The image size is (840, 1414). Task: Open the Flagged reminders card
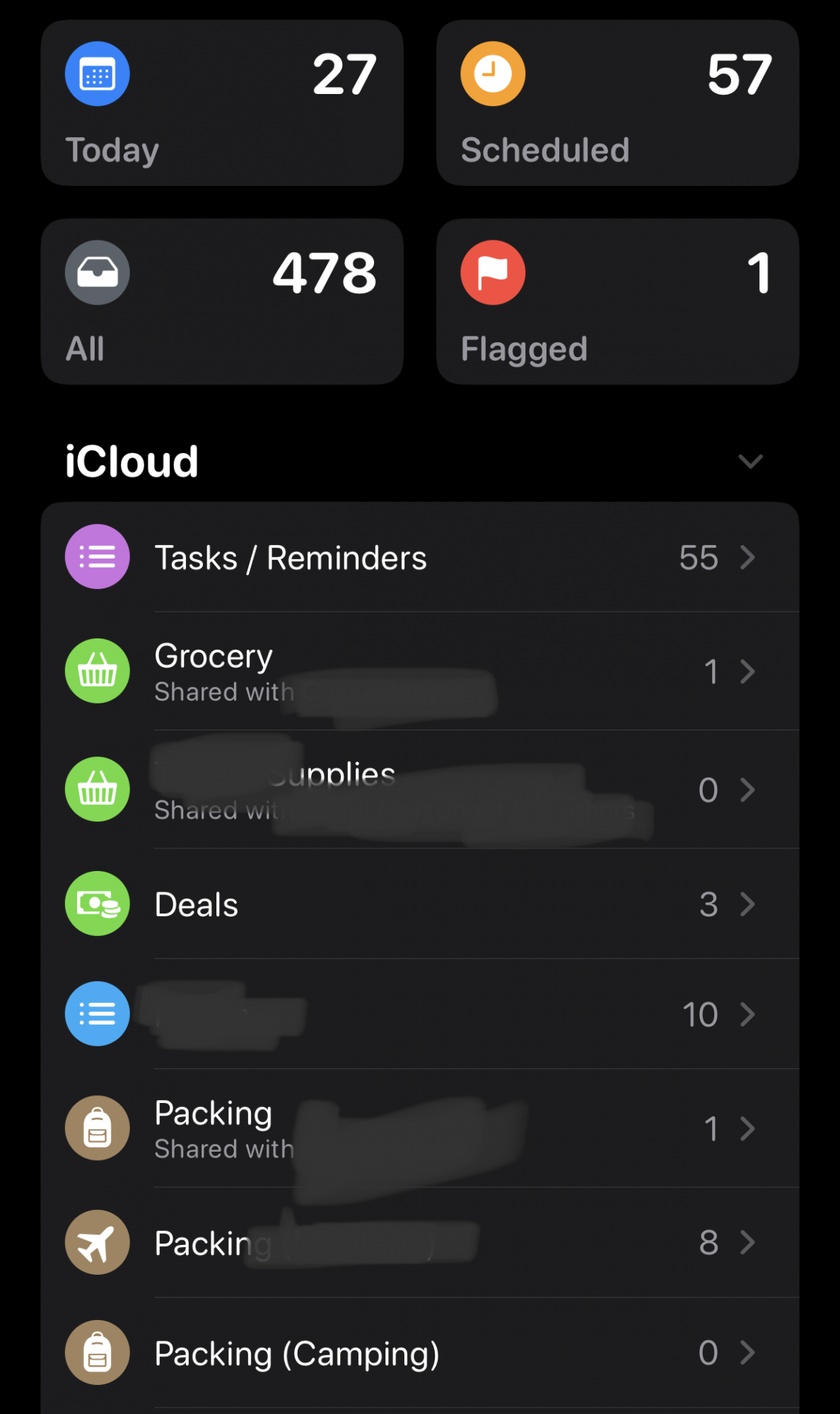click(617, 301)
